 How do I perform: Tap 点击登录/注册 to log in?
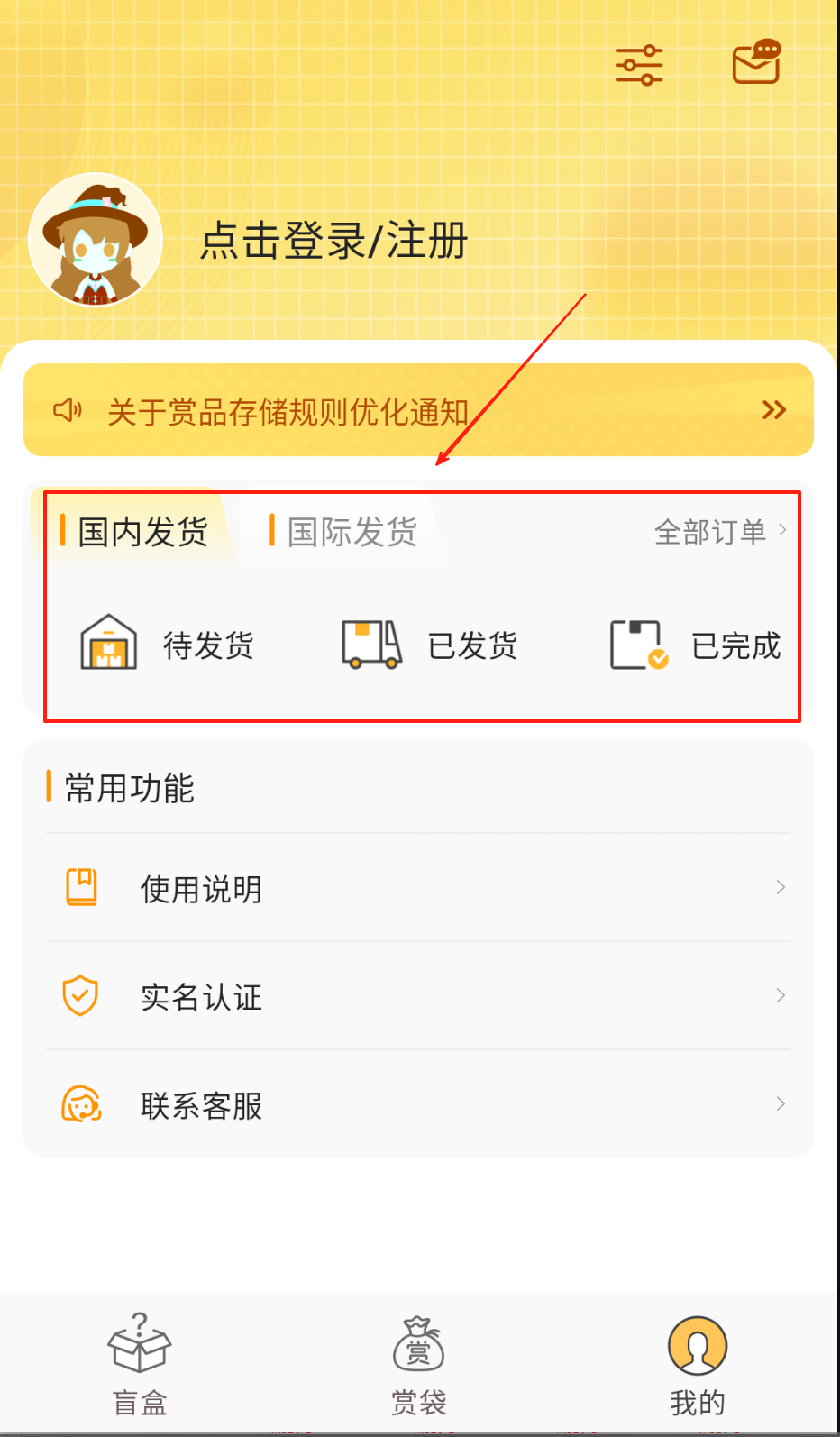pyautogui.click(x=333, y=241)
